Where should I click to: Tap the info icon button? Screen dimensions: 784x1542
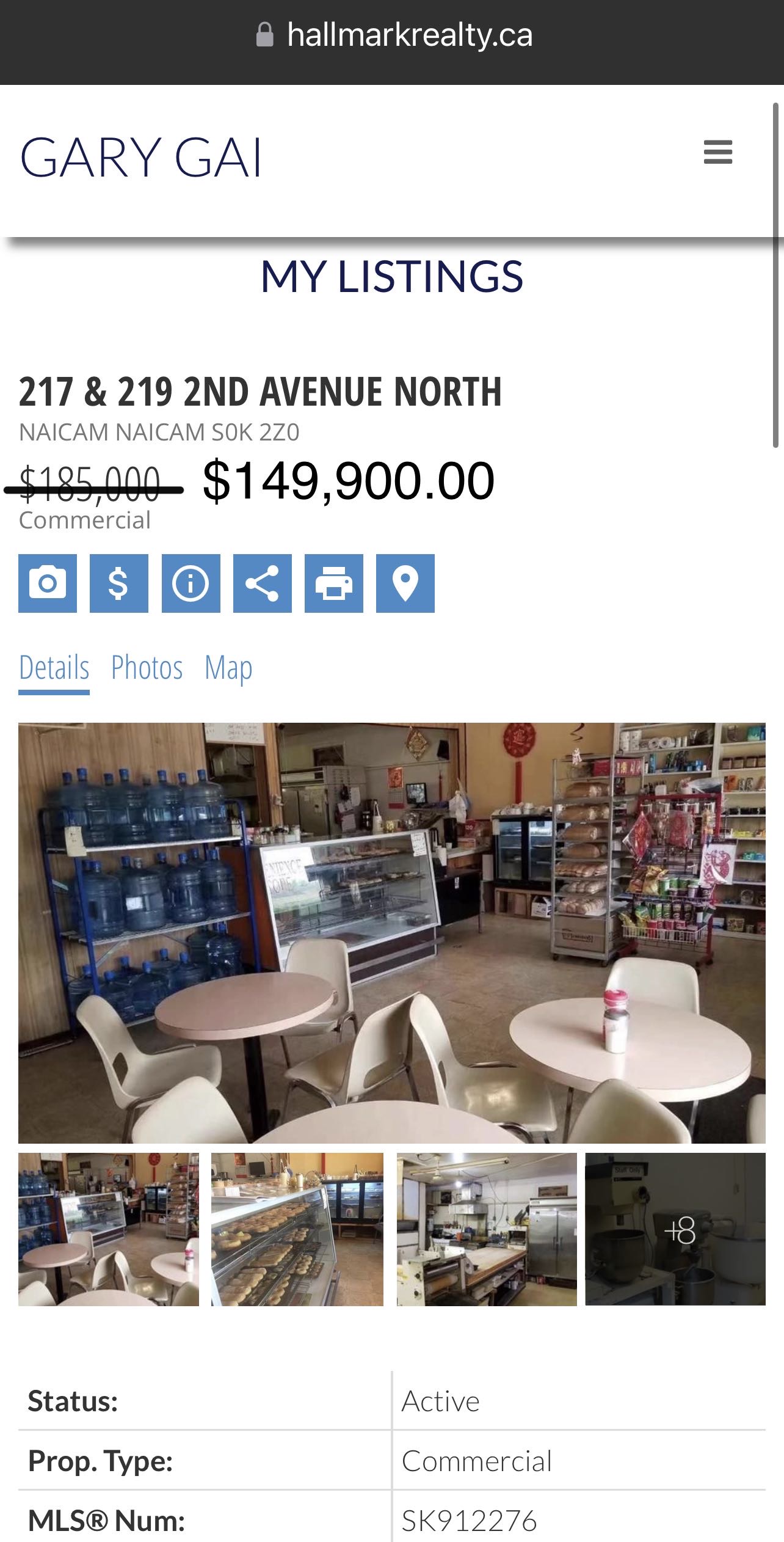191,583
